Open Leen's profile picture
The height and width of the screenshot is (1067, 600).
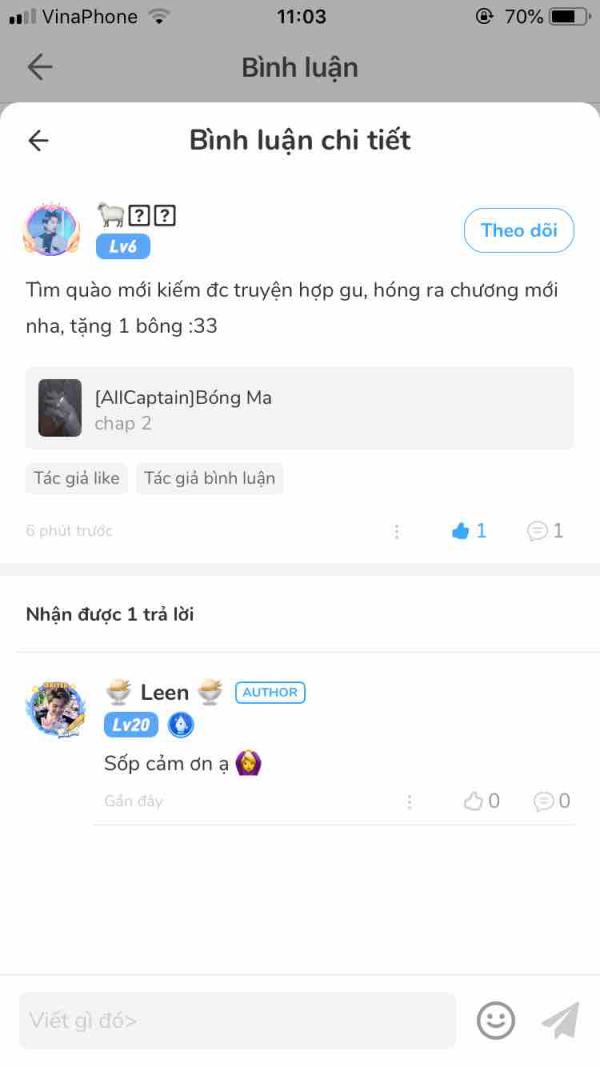click(56, 710)
